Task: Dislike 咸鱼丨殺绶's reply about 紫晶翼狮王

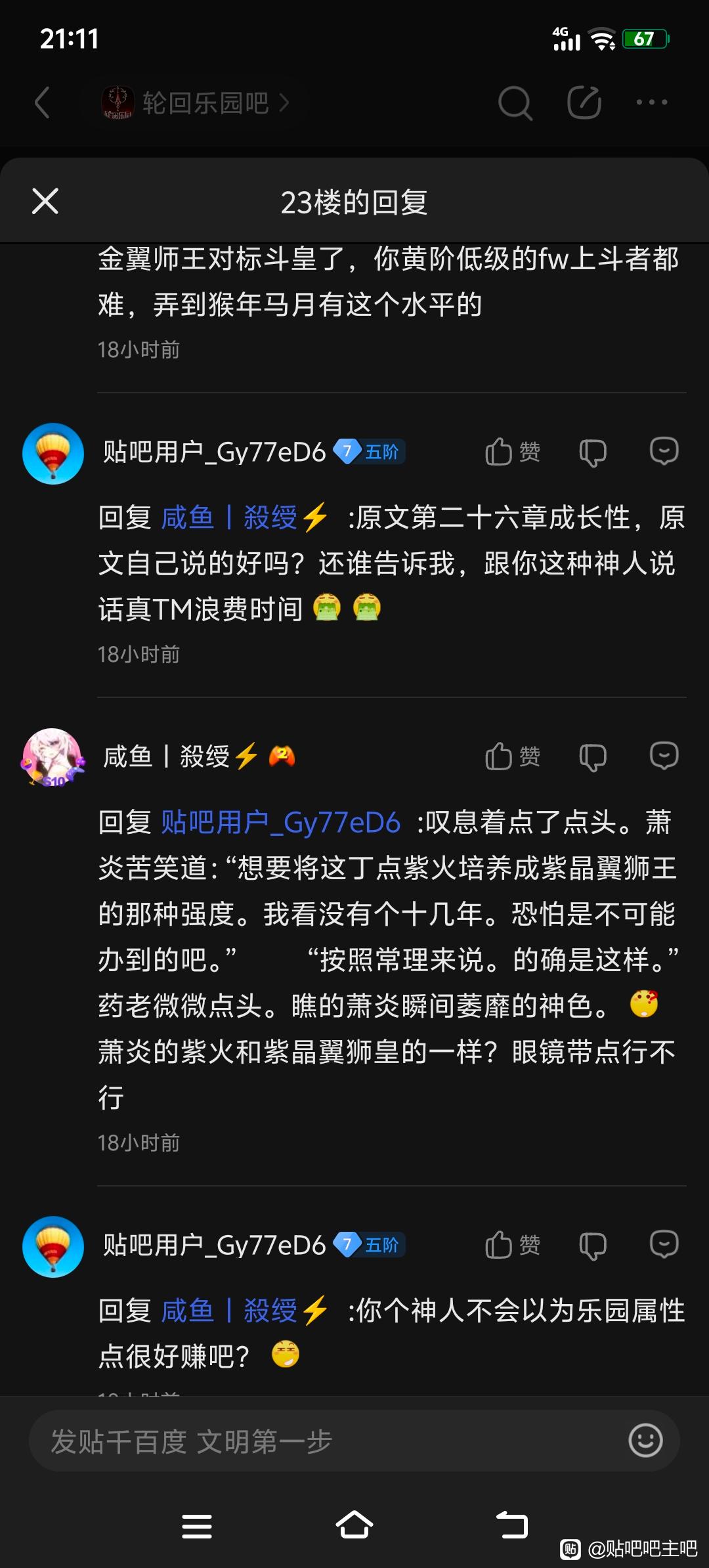Action: [592, 757]
